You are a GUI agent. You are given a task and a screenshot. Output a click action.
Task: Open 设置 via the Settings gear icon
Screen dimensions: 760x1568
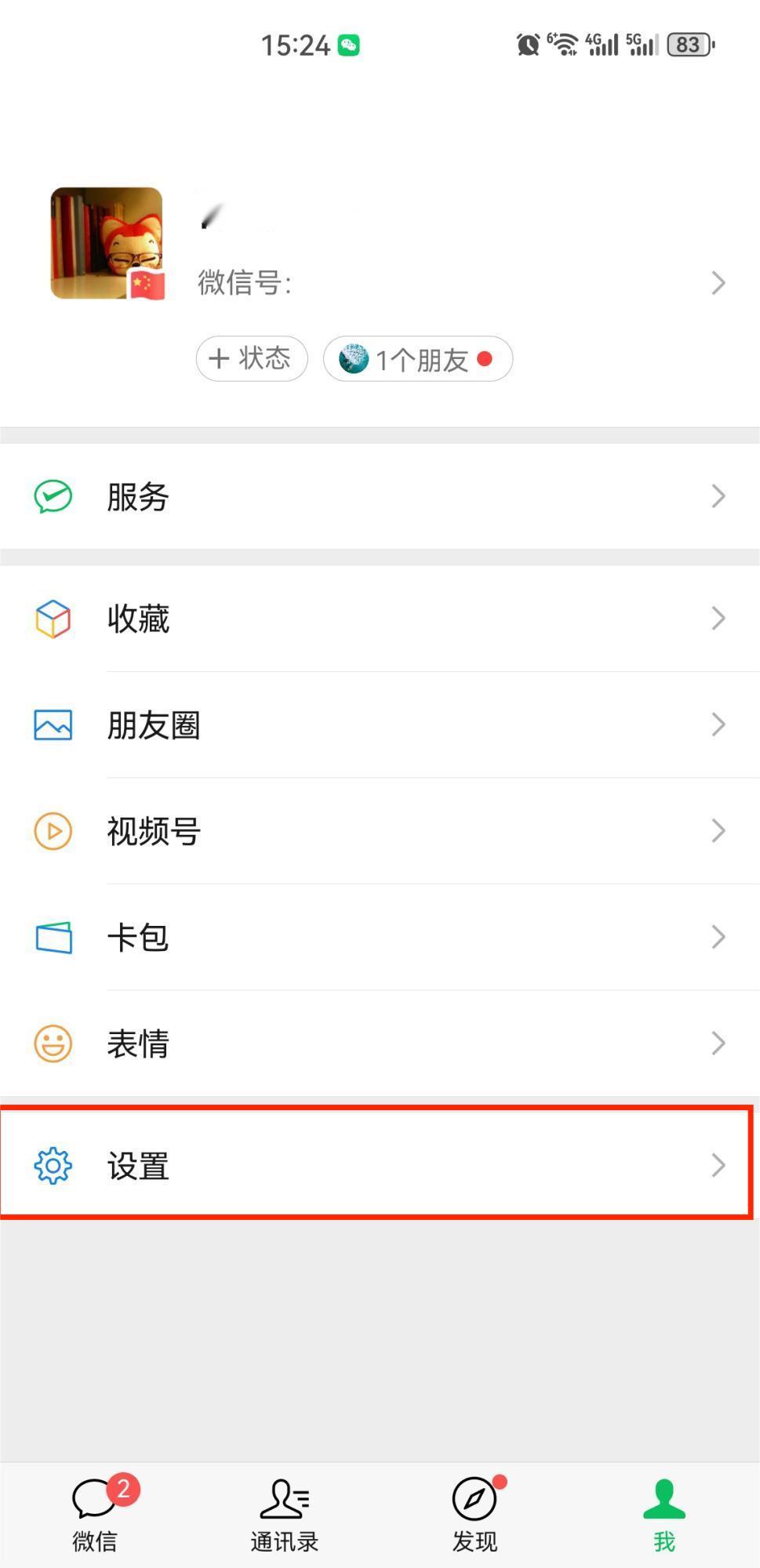click(x=52, y=1166)
